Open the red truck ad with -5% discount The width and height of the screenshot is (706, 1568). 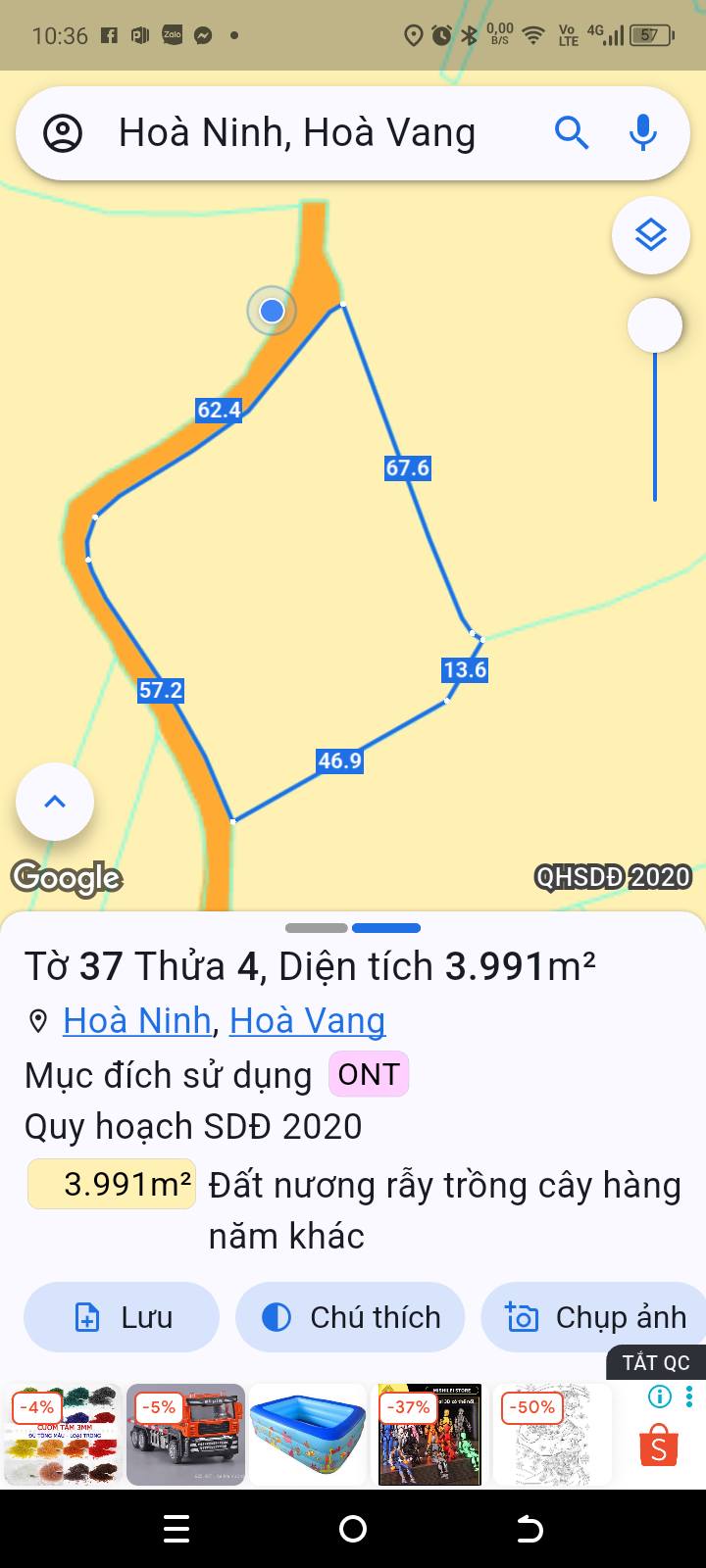[x=185, y=1435]
